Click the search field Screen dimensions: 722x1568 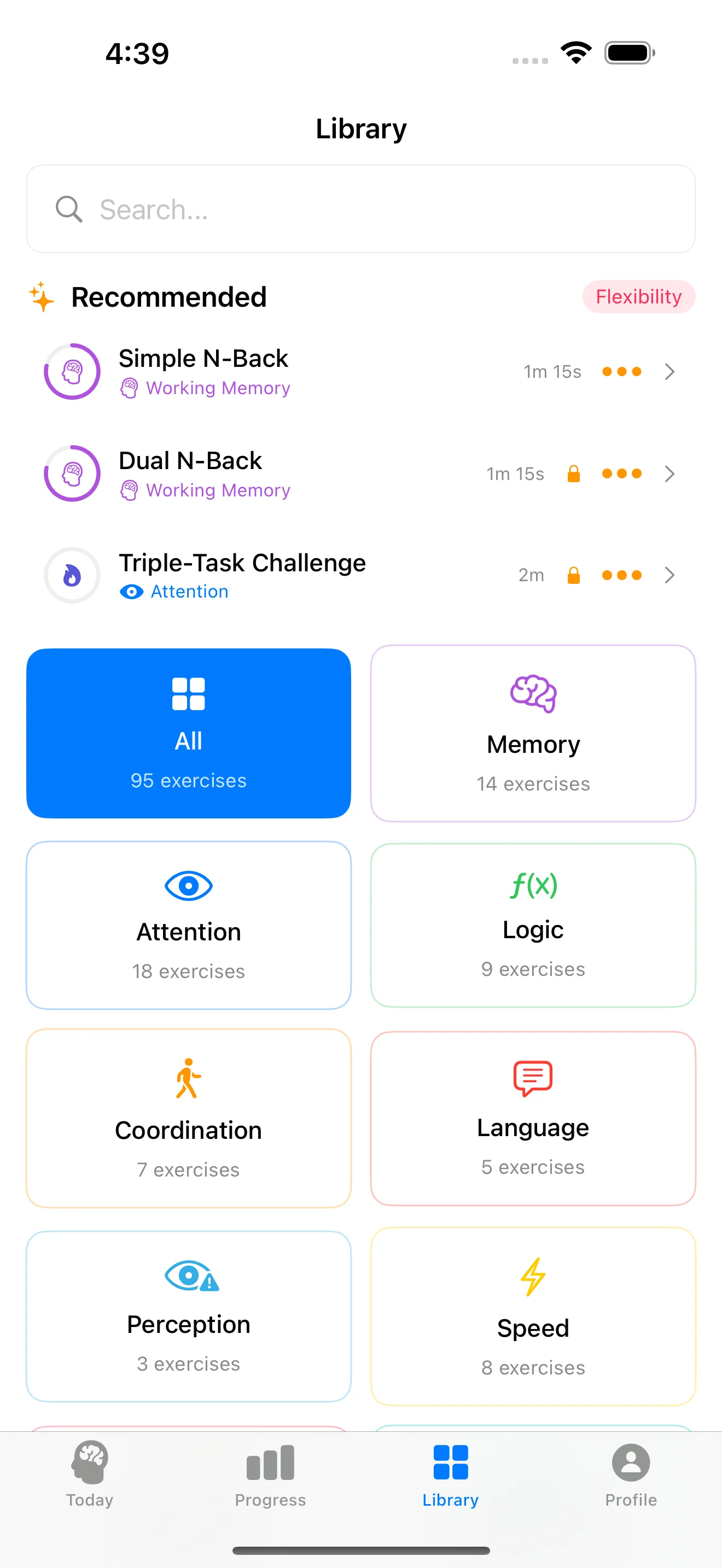point(360,209)
